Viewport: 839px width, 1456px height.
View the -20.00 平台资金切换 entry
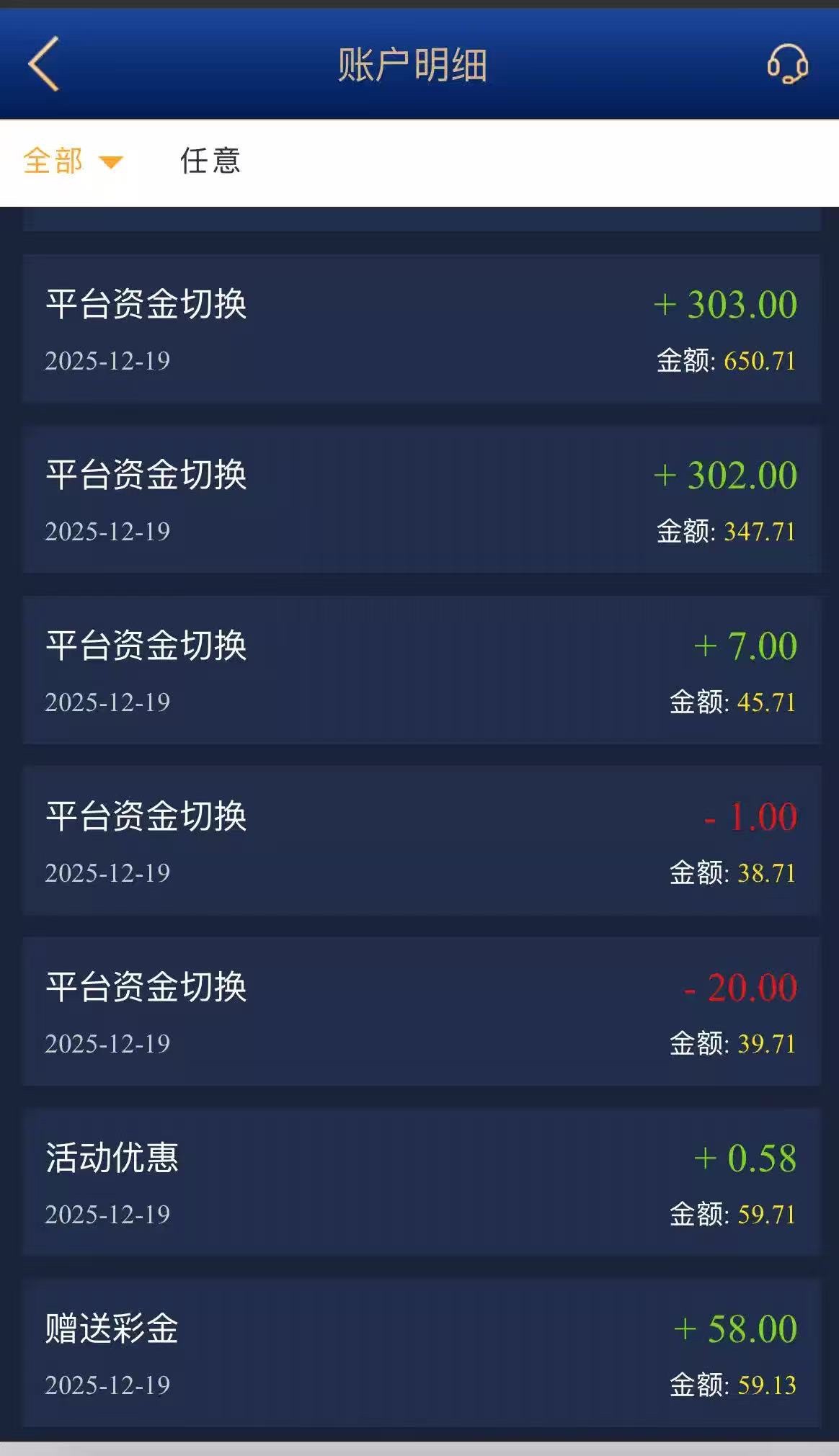421,1011
